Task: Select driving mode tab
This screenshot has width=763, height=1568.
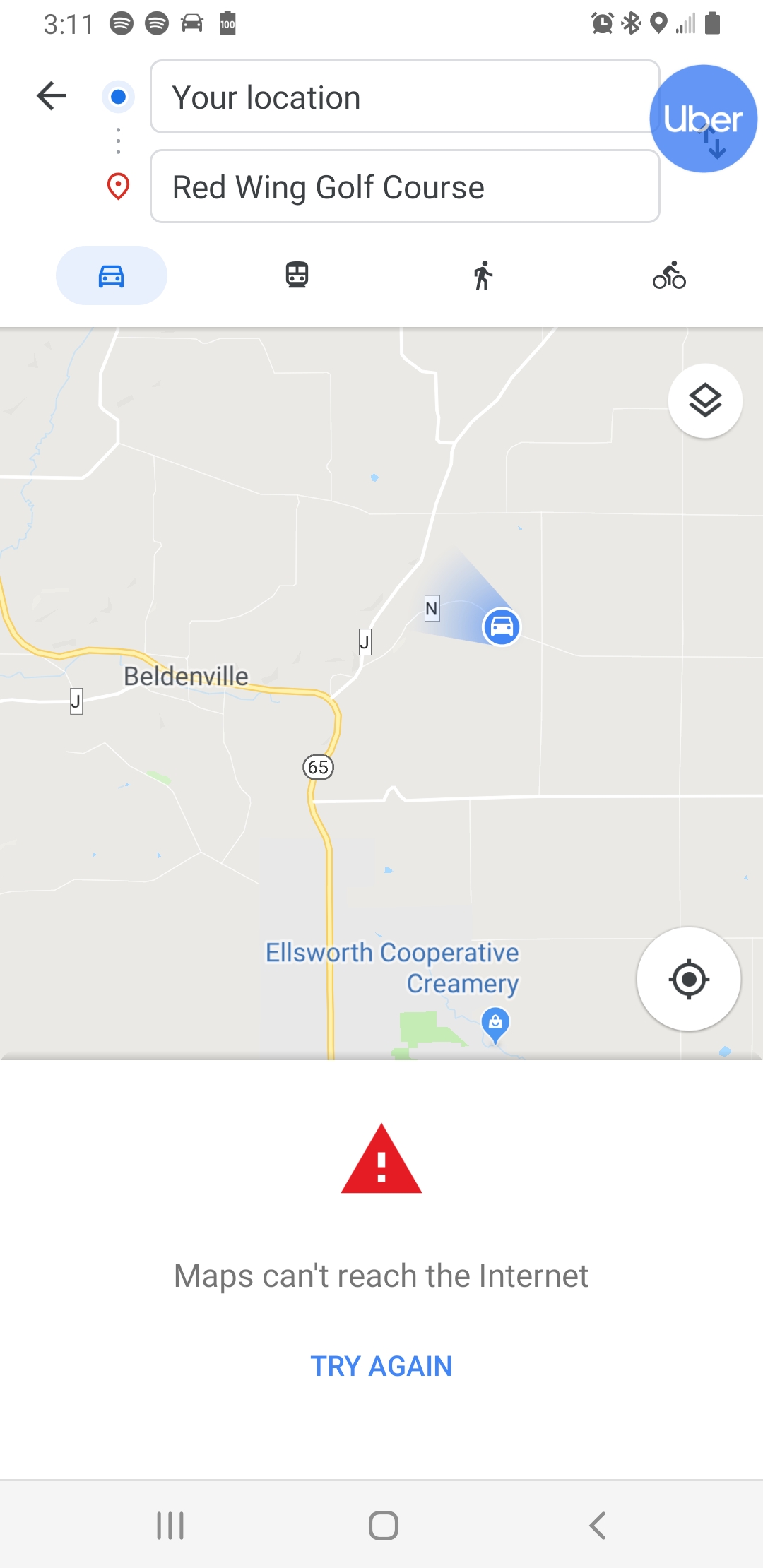Action: [x=112, y=275]
